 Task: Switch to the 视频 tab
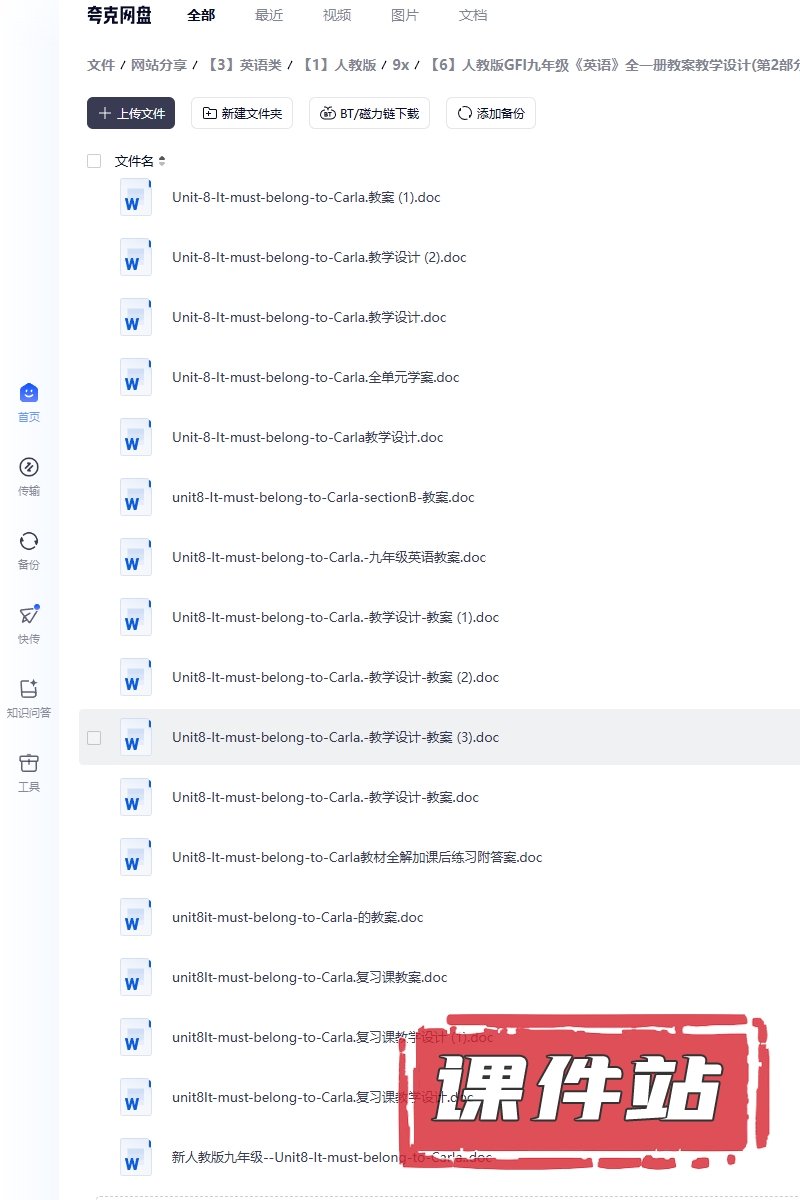[x=337, y=15]
